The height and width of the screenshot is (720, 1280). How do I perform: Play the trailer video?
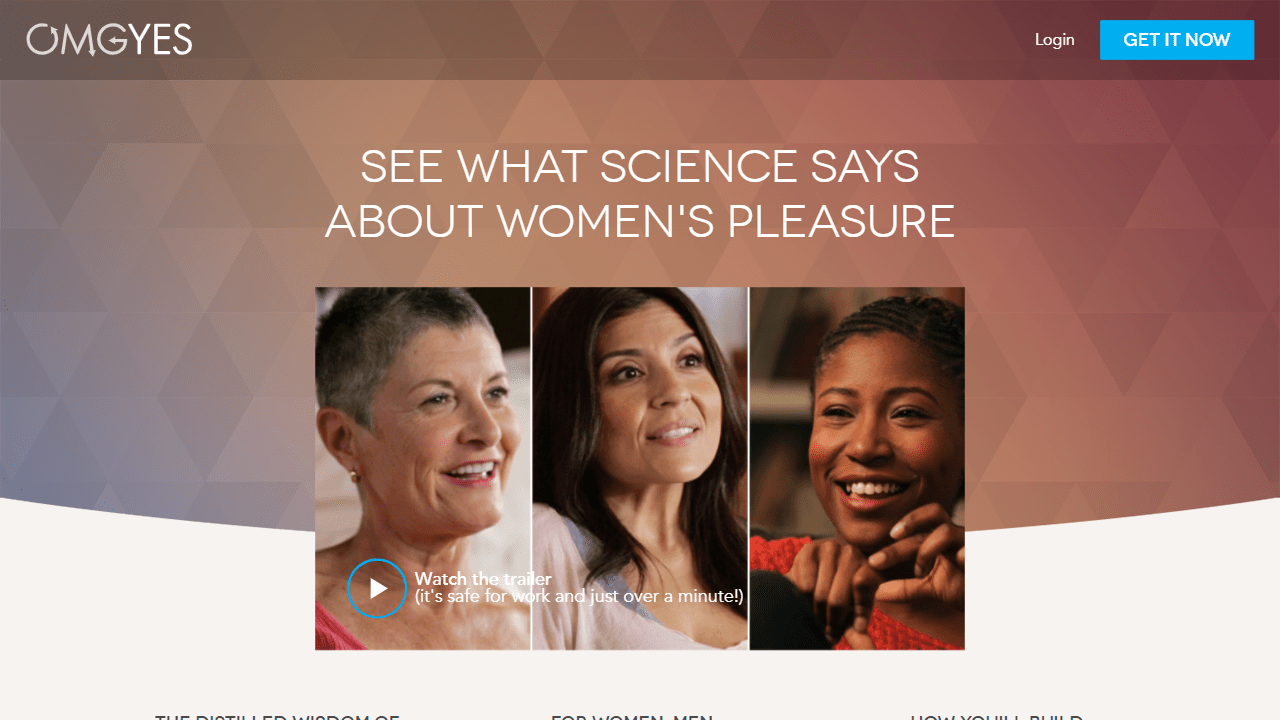coord(377,588)
